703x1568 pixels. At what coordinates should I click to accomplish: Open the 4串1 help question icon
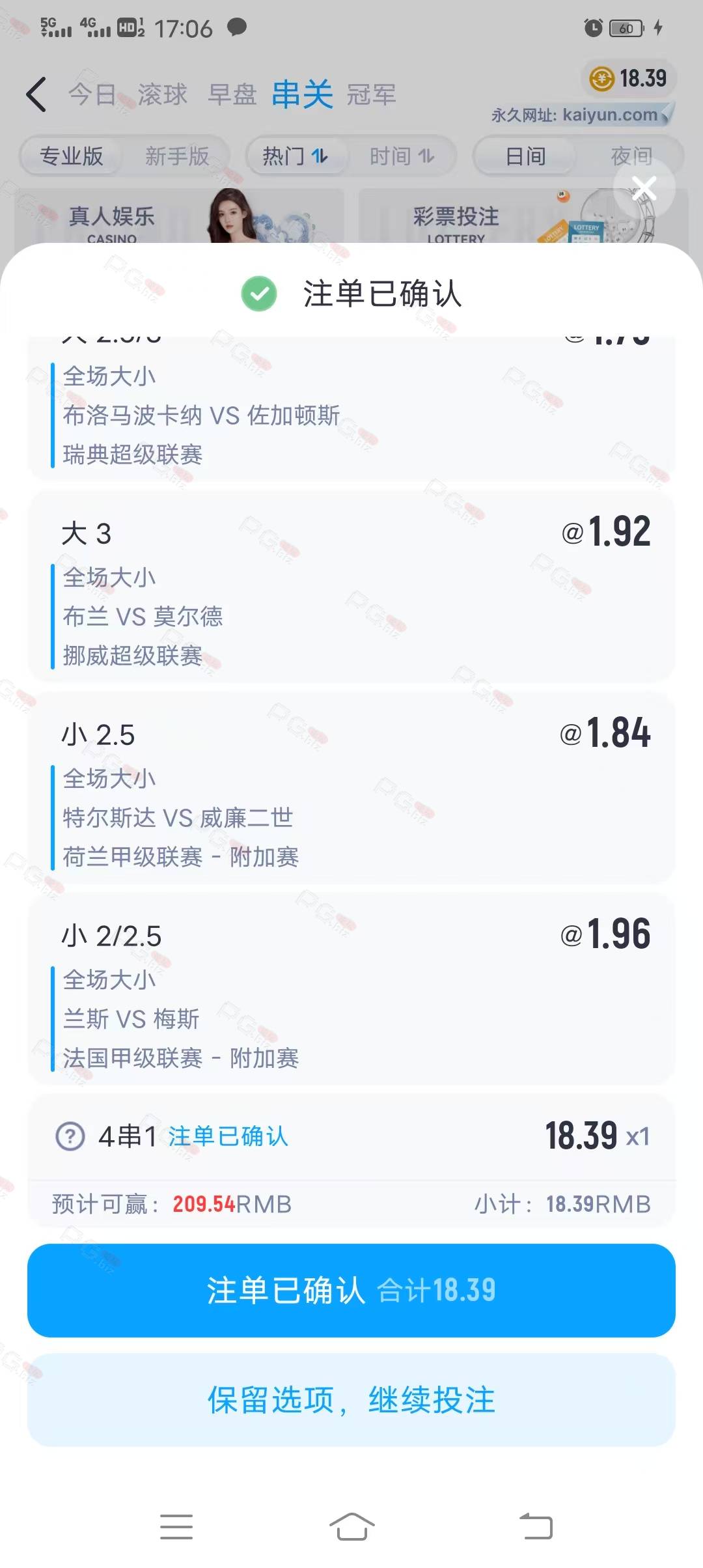[x=70, y=1136]
